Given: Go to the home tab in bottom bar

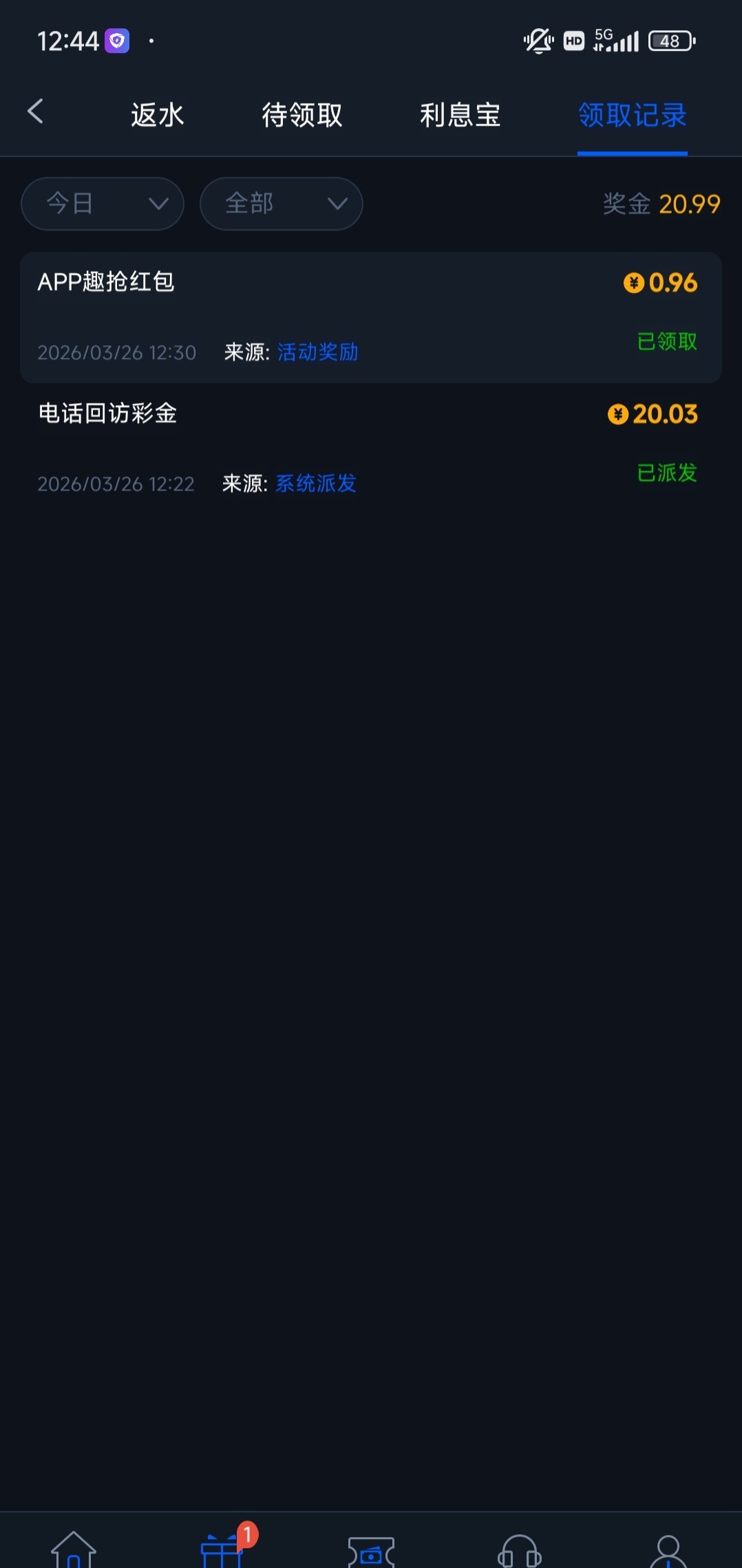Looking at the screenshot, I should click(74, 1551).
